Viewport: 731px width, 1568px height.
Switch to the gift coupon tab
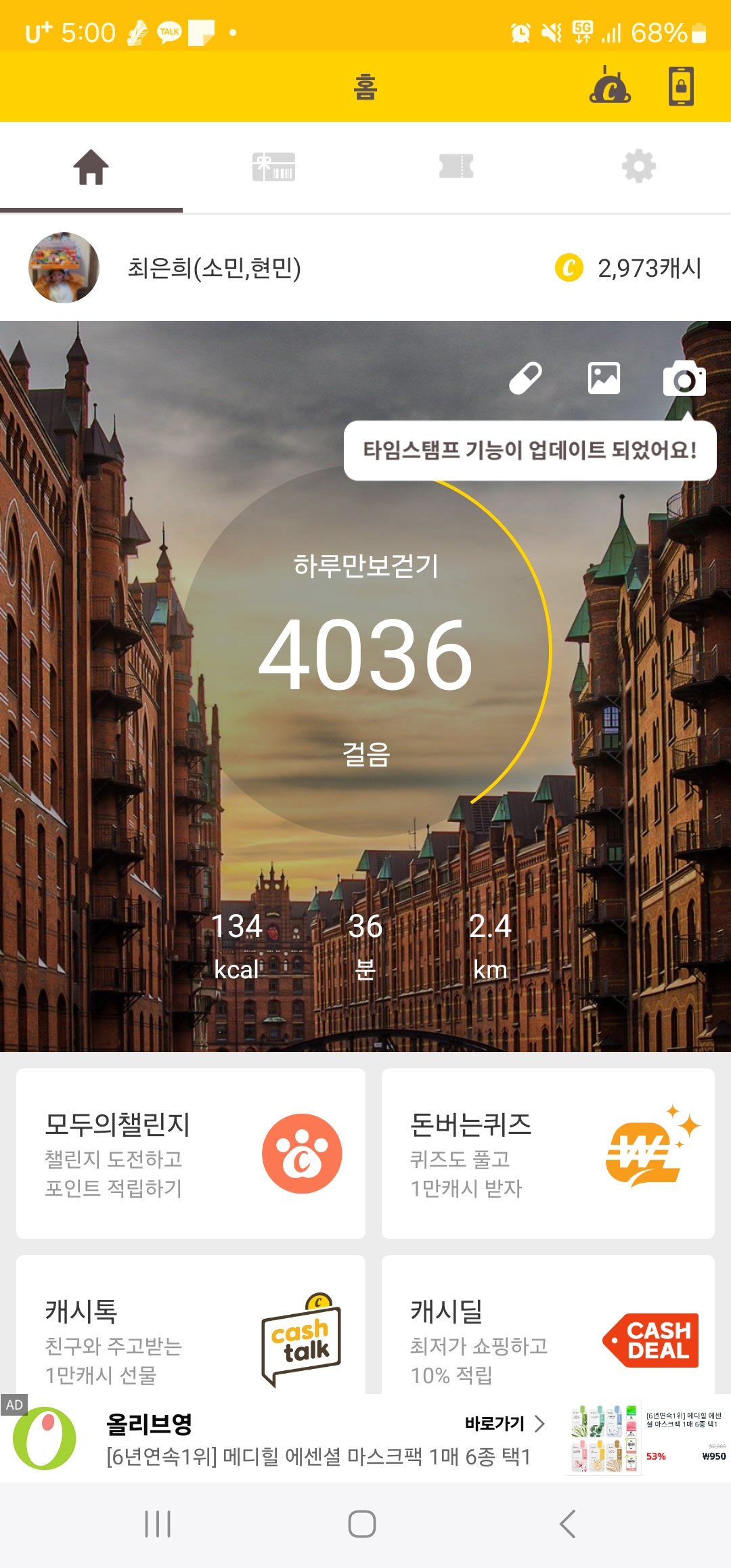point(273,167)
